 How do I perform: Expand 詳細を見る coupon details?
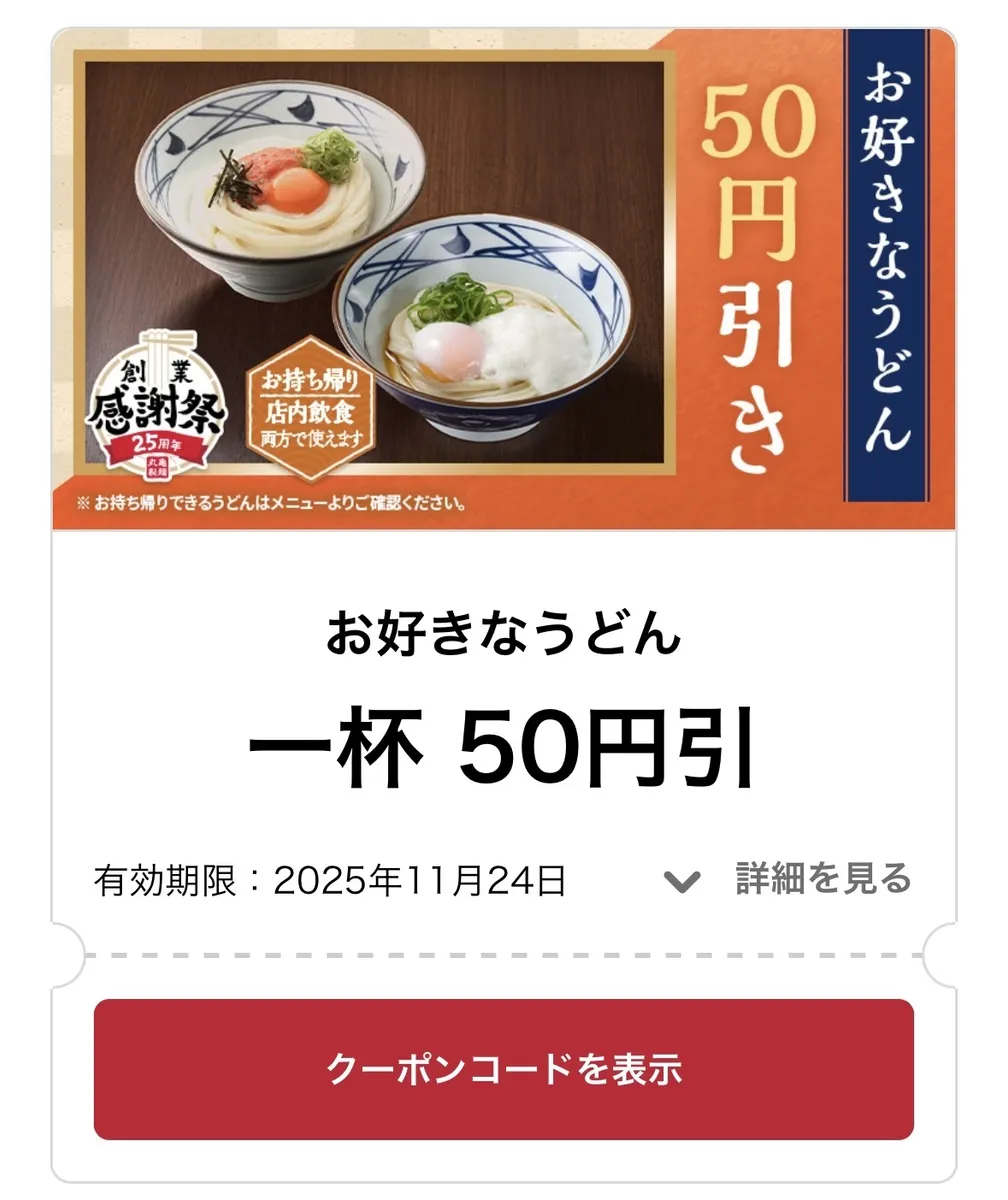tap(790, 879)
